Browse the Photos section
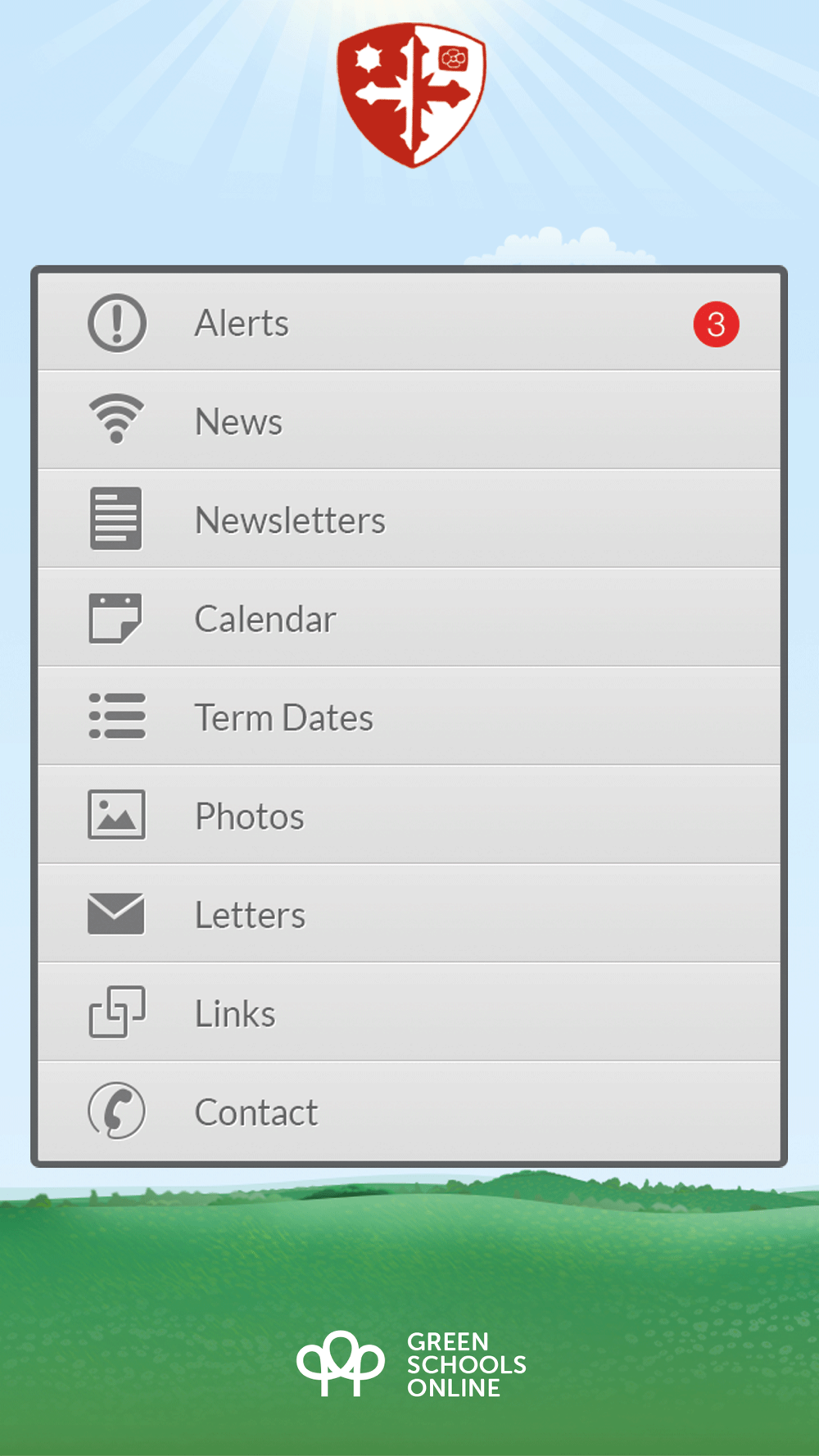 click(x=409, y=815)
